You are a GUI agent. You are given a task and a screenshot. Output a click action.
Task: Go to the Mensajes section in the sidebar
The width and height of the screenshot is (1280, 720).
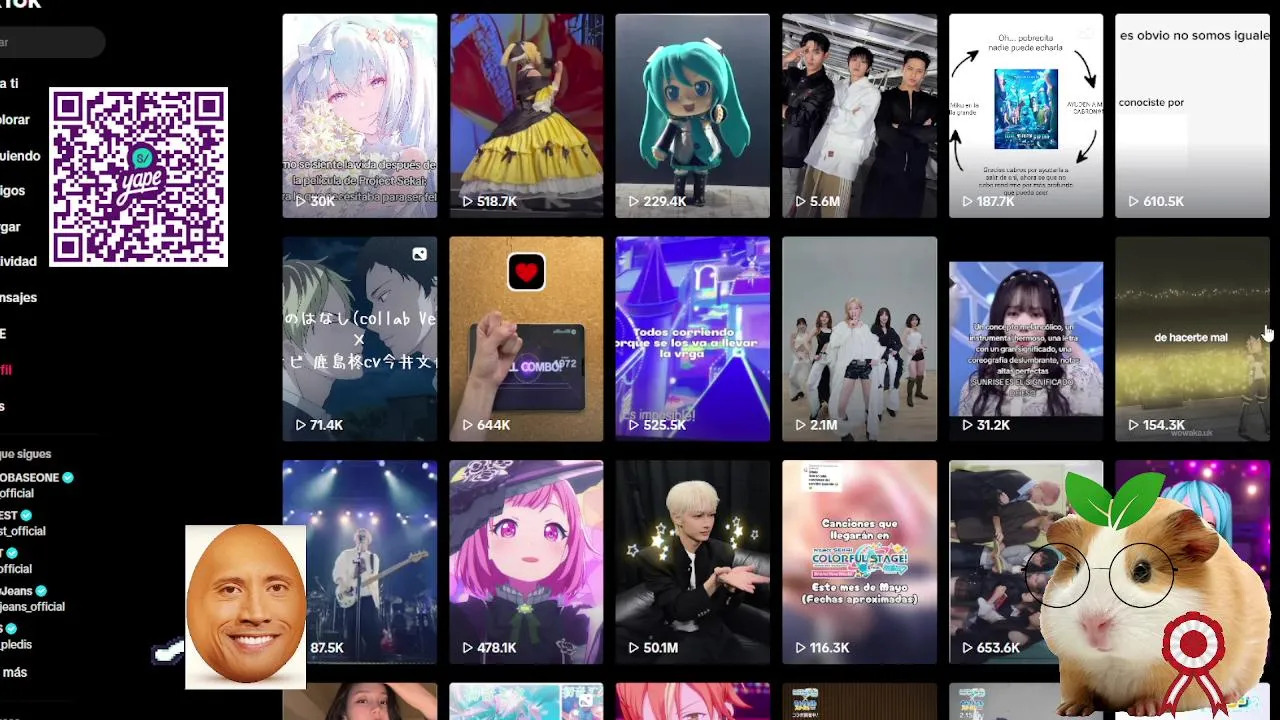pyautogui.click(x=18, y=297)
